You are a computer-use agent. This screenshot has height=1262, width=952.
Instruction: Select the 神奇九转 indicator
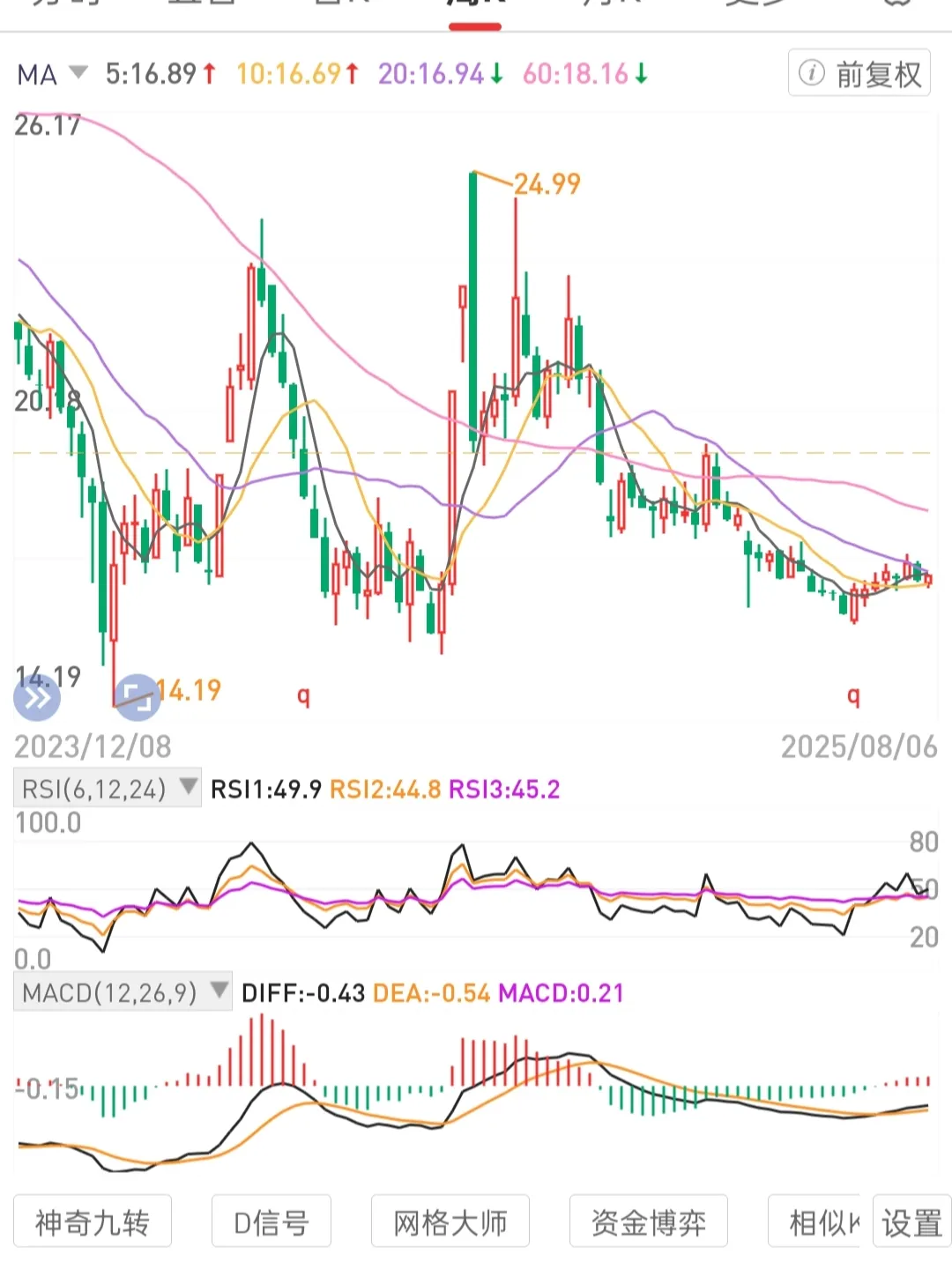(93, 1222)
